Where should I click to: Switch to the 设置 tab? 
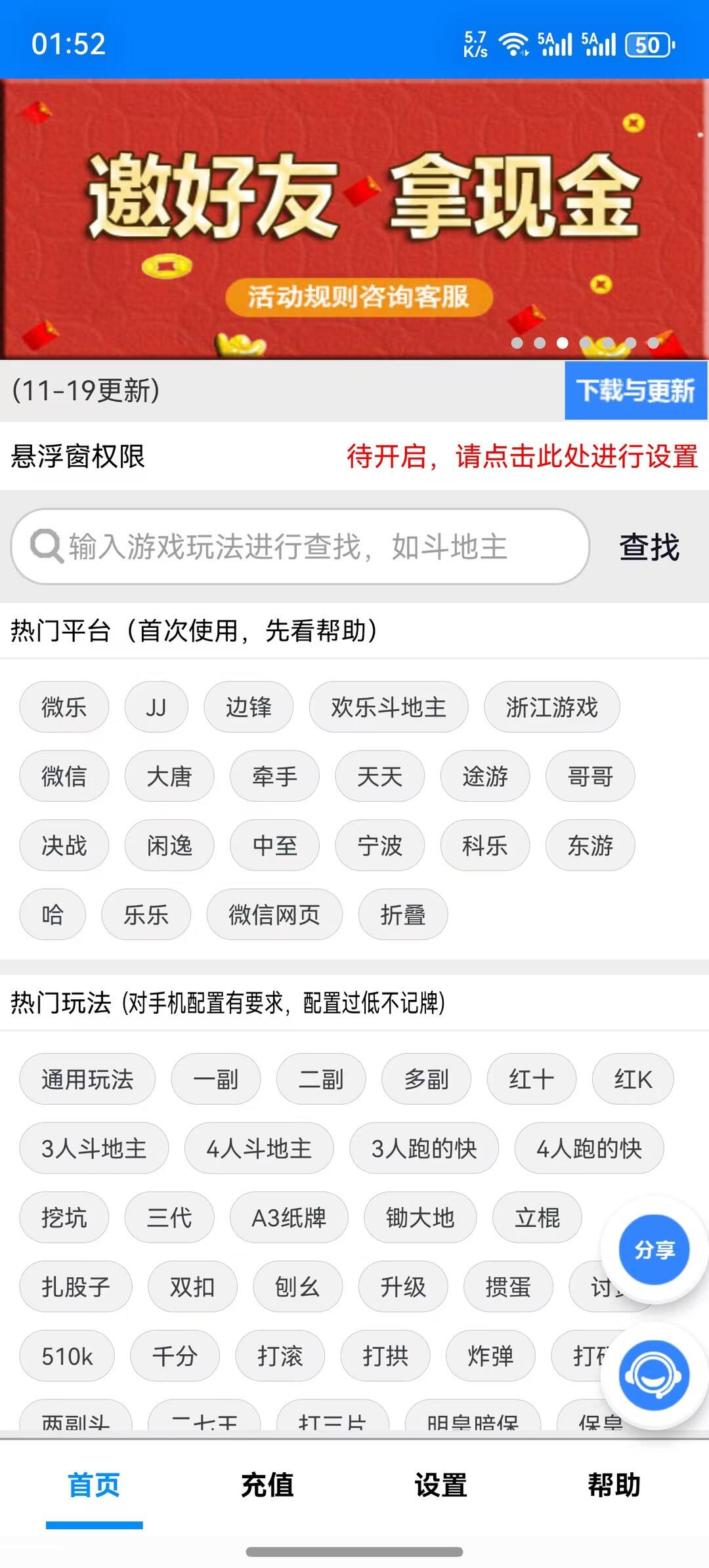[x=440, y=1485]
